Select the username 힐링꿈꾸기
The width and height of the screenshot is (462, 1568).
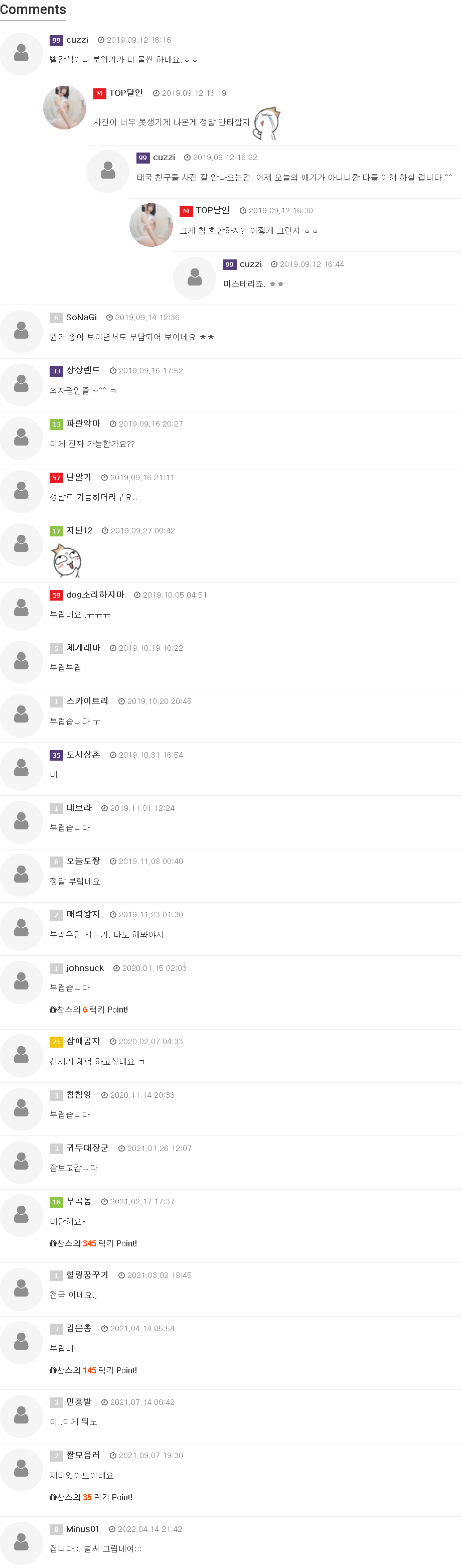[87, 1274]
